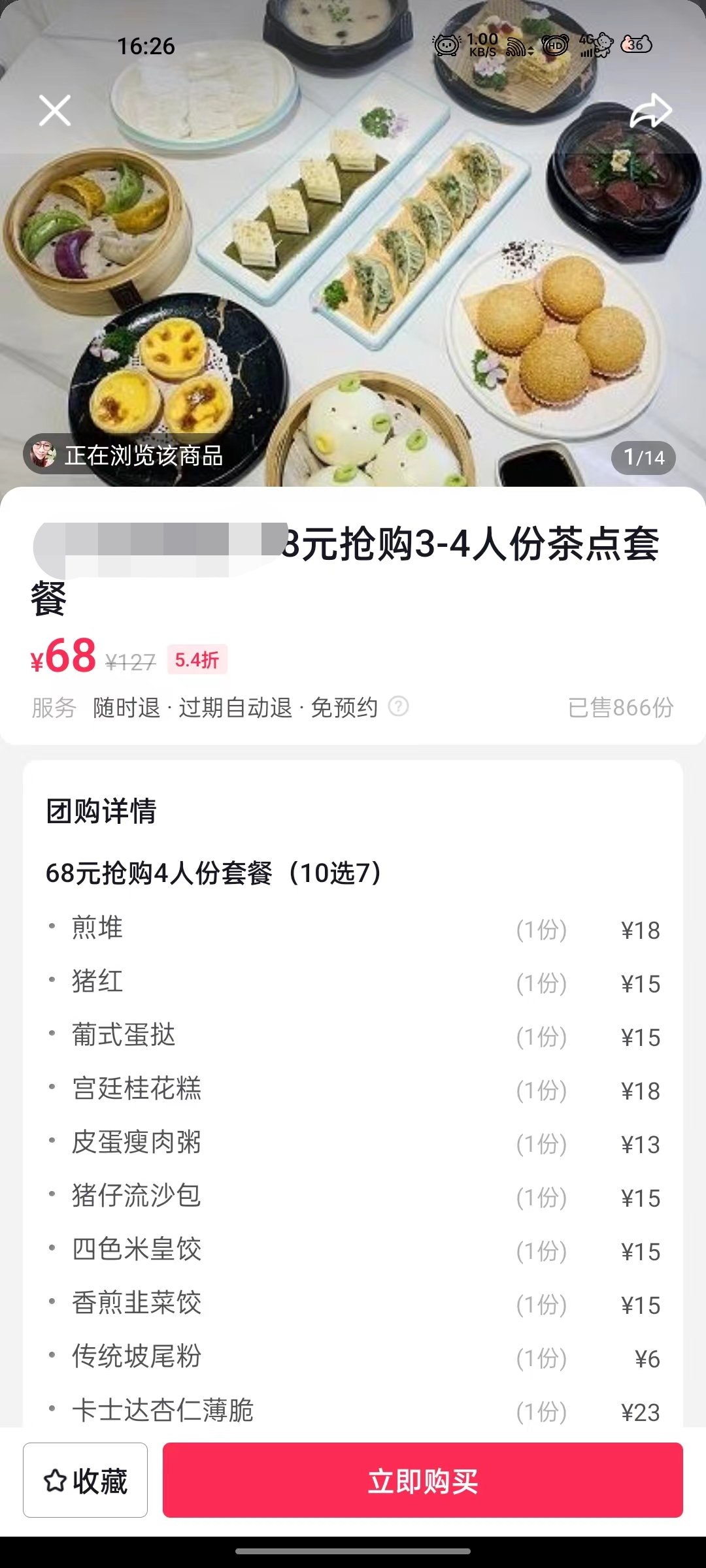The width and height of the screenshot is (706, 1568).
Task: Close the product detail page
Action: [54, 110]
